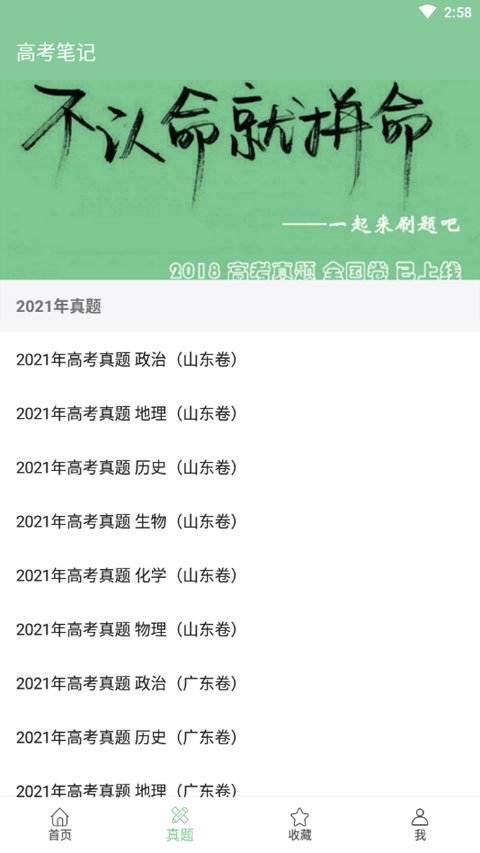Go to the 收藏 tab

click(x=300, y=825)
